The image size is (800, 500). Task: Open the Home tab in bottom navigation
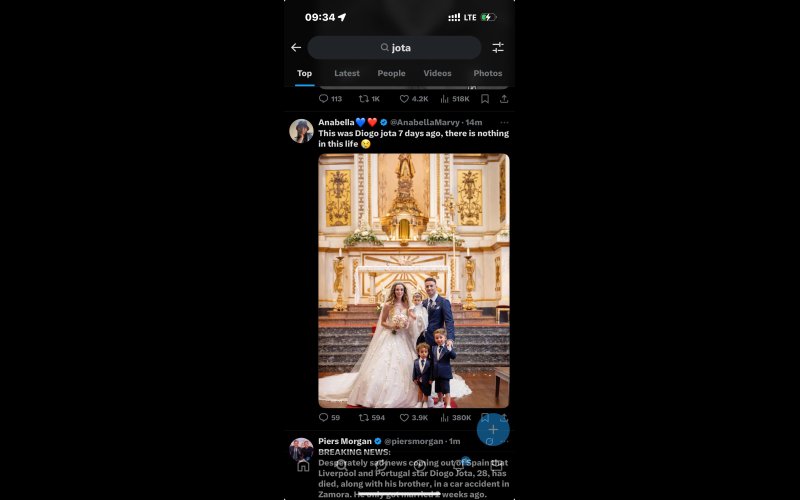click(303, 465)
